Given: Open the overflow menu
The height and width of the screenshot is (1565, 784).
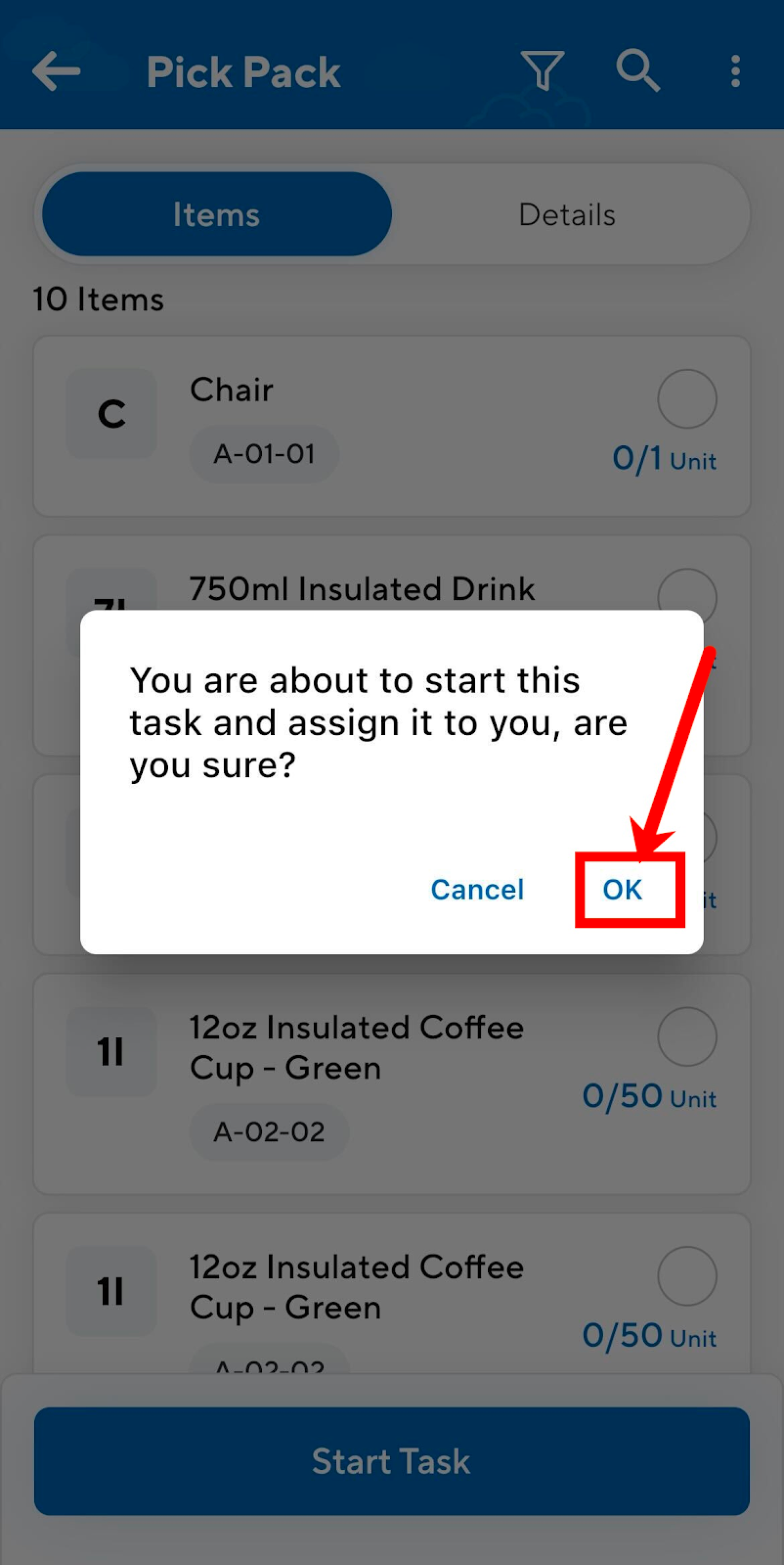Looking at the screenshot, I should pyautogui.click(x=736, y=72).
